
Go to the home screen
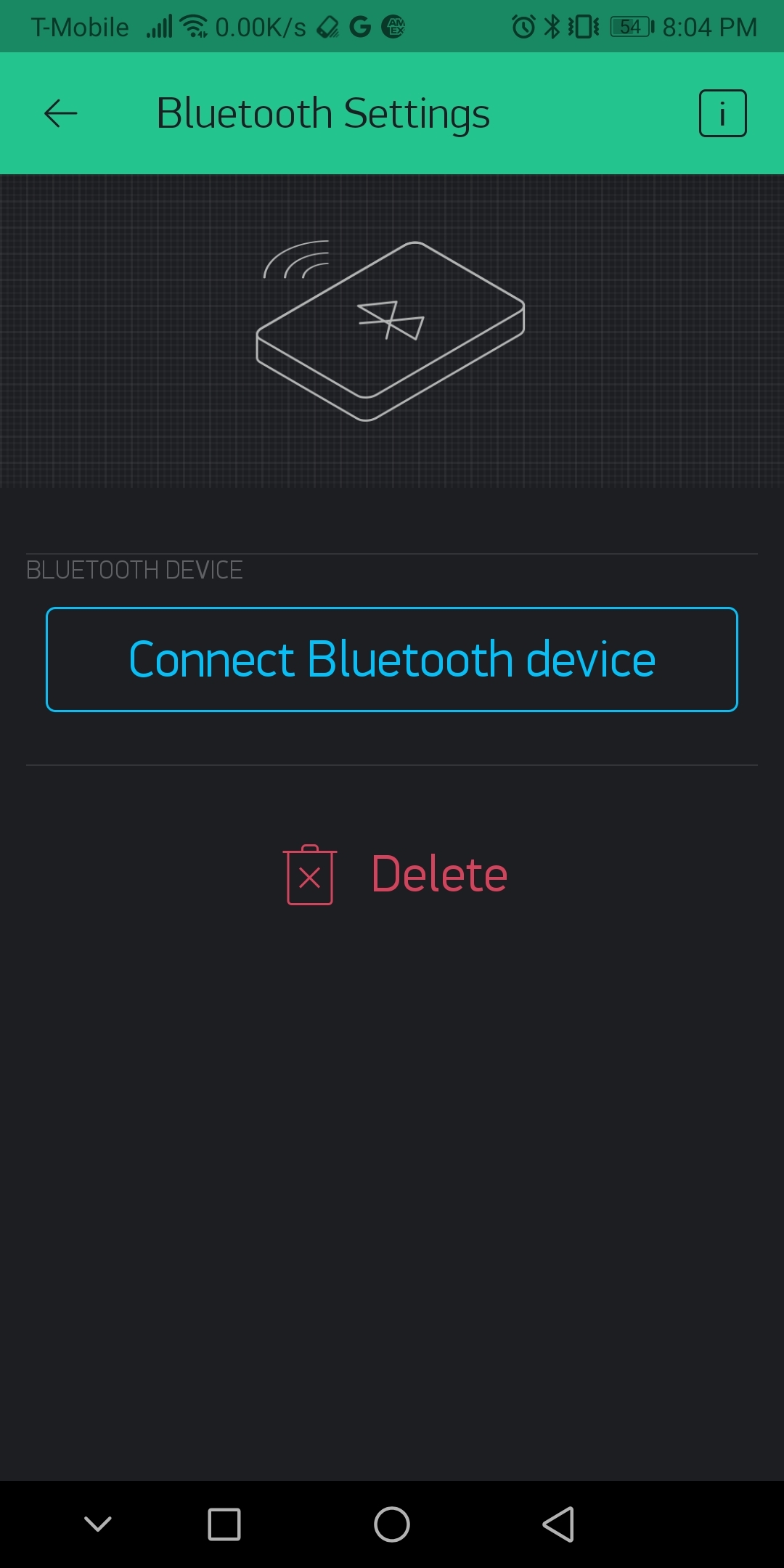click(x=392, y=1524)
